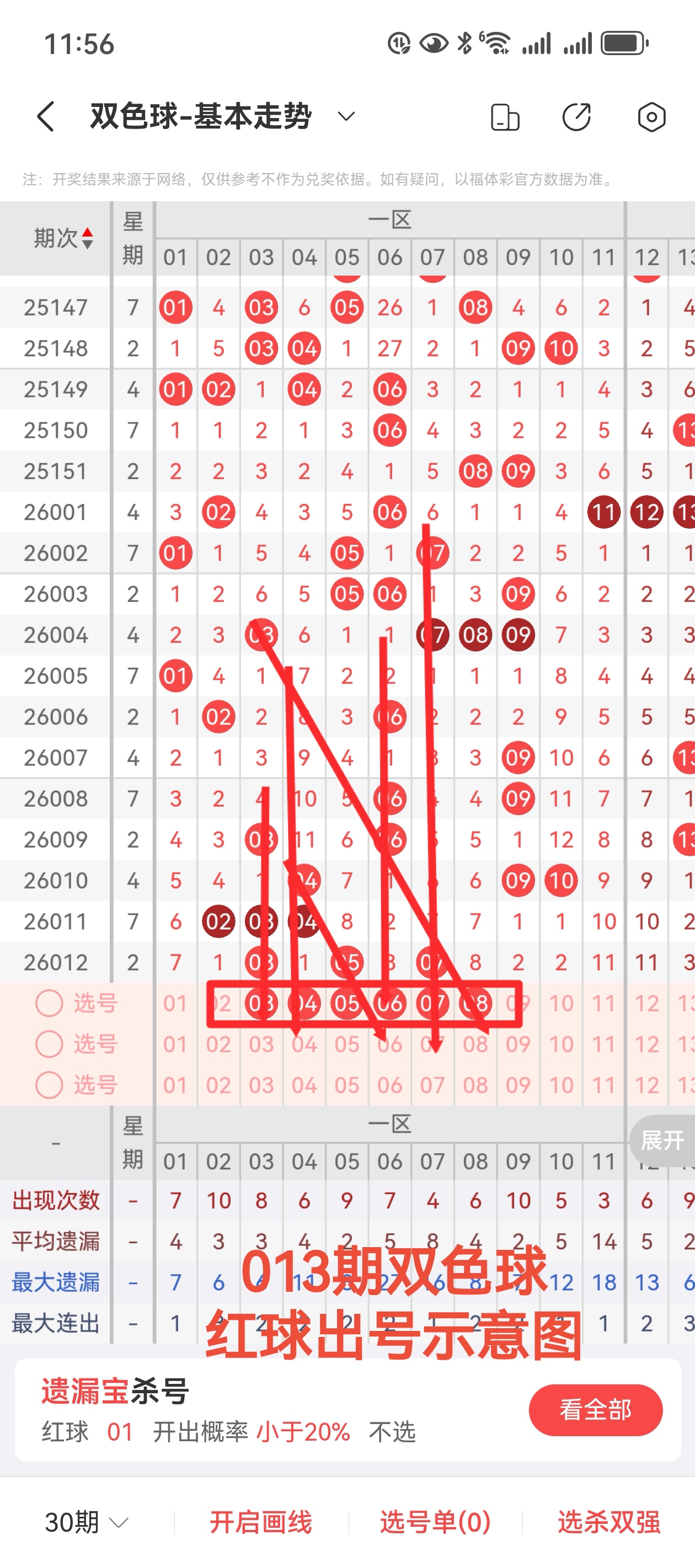
Task: Sort by 期次 column arrows
Action: tap(88, 238)
